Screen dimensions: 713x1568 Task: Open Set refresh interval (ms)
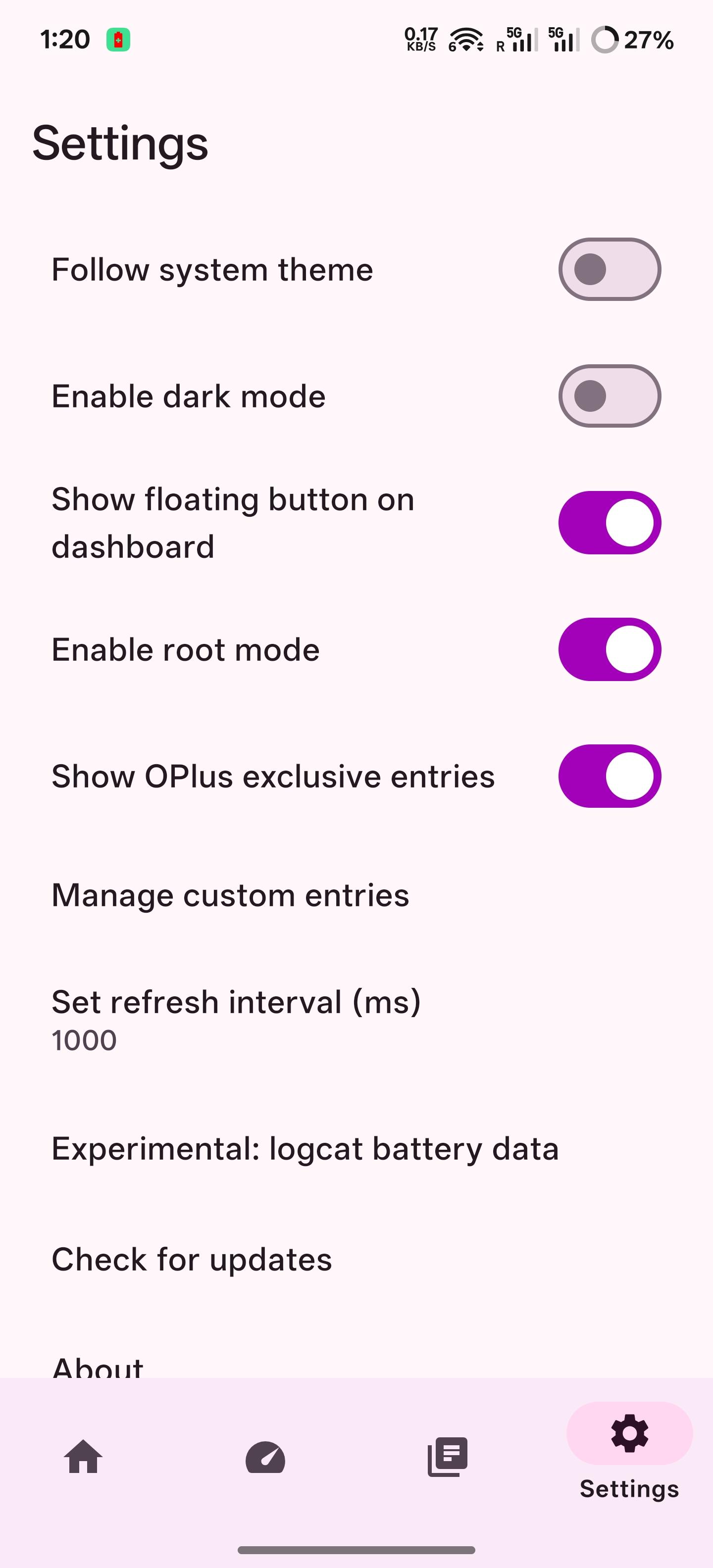tap(356, 1020)
